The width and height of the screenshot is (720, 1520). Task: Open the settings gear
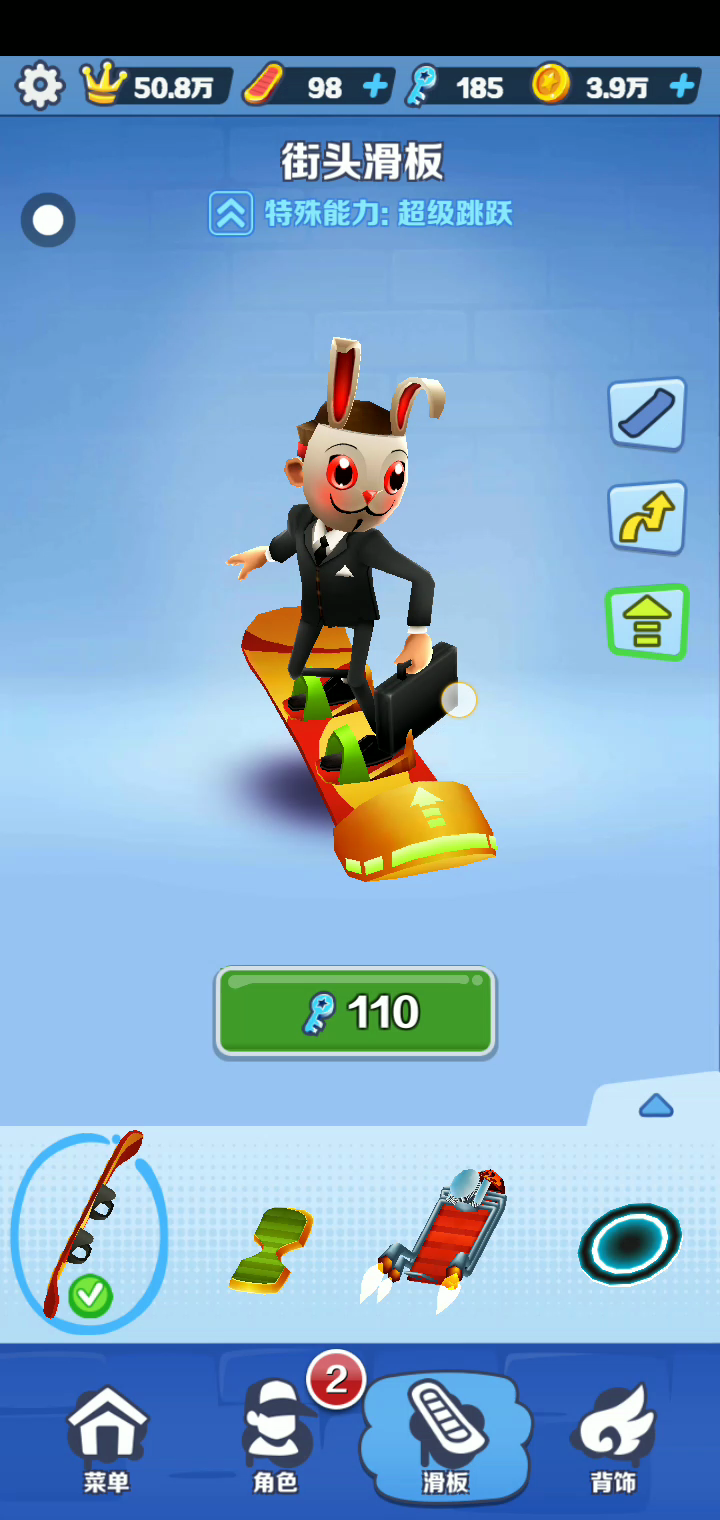(x=40, y=86)
